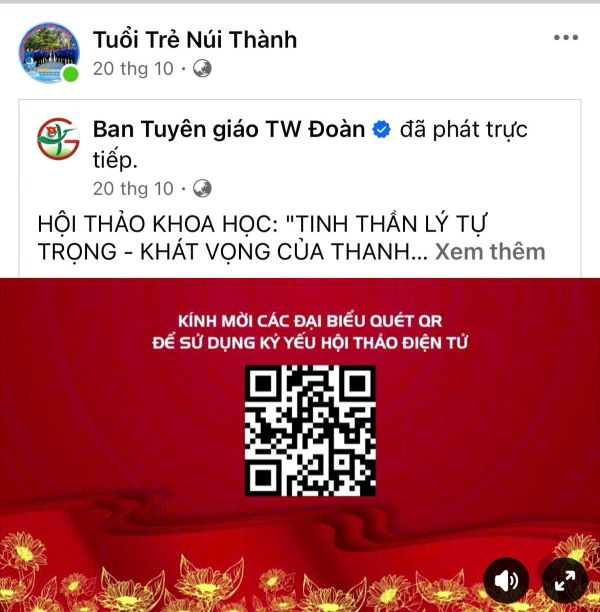
Task: Tap Ban Tuyên giáo TW Đoàn logo avatar
Action: pos(58,140)
